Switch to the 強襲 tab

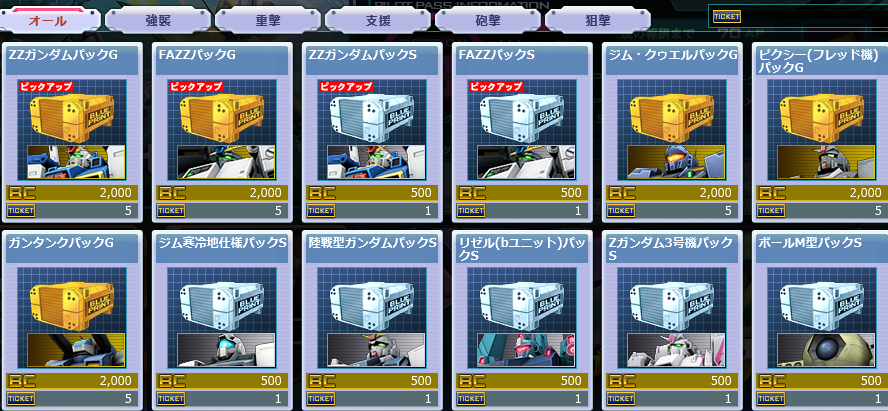click(x=157, y=19)
